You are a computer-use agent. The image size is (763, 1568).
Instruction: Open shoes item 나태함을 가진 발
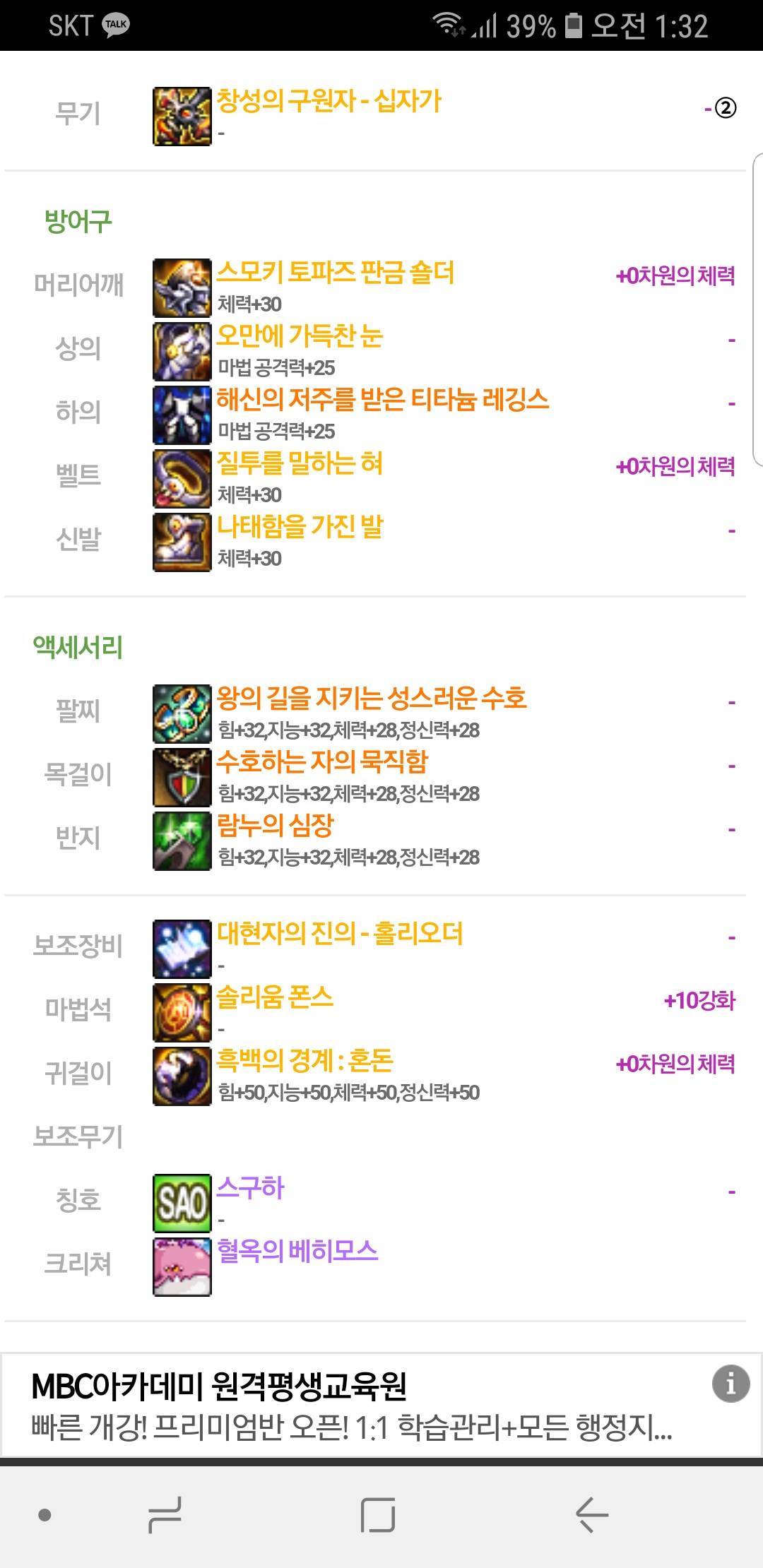click(300, 527)
